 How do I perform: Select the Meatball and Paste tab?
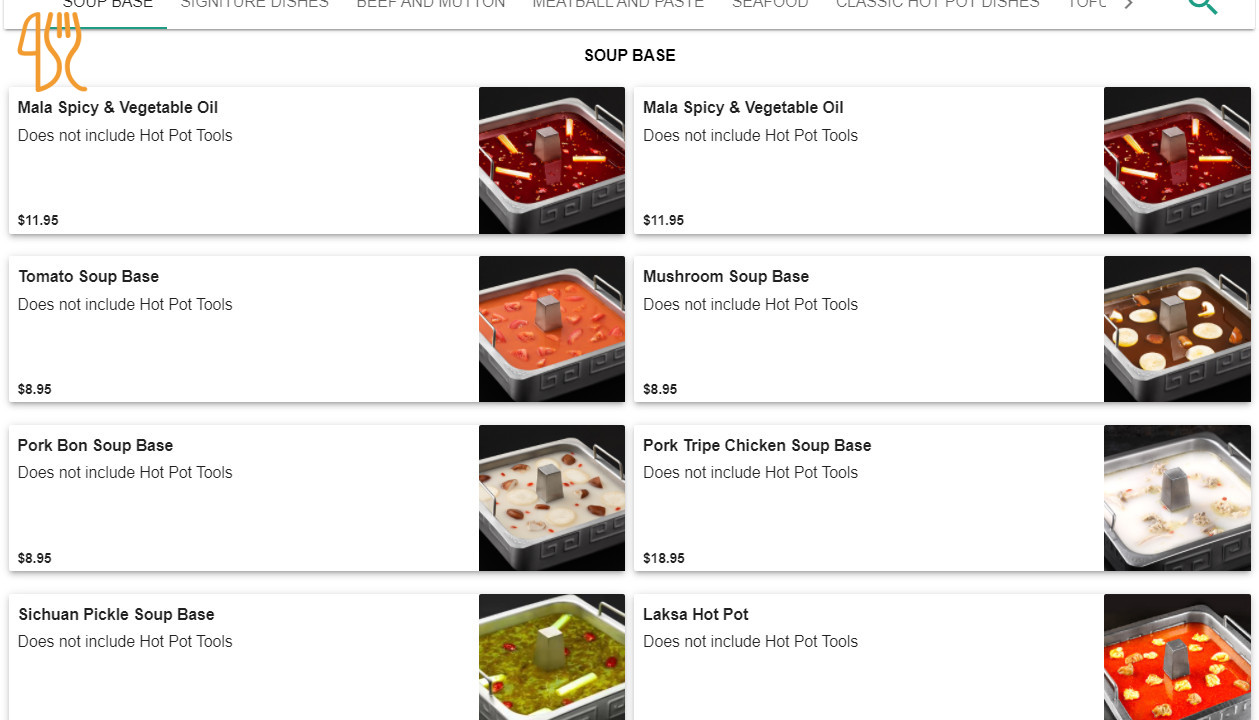(x=617, y=5)
